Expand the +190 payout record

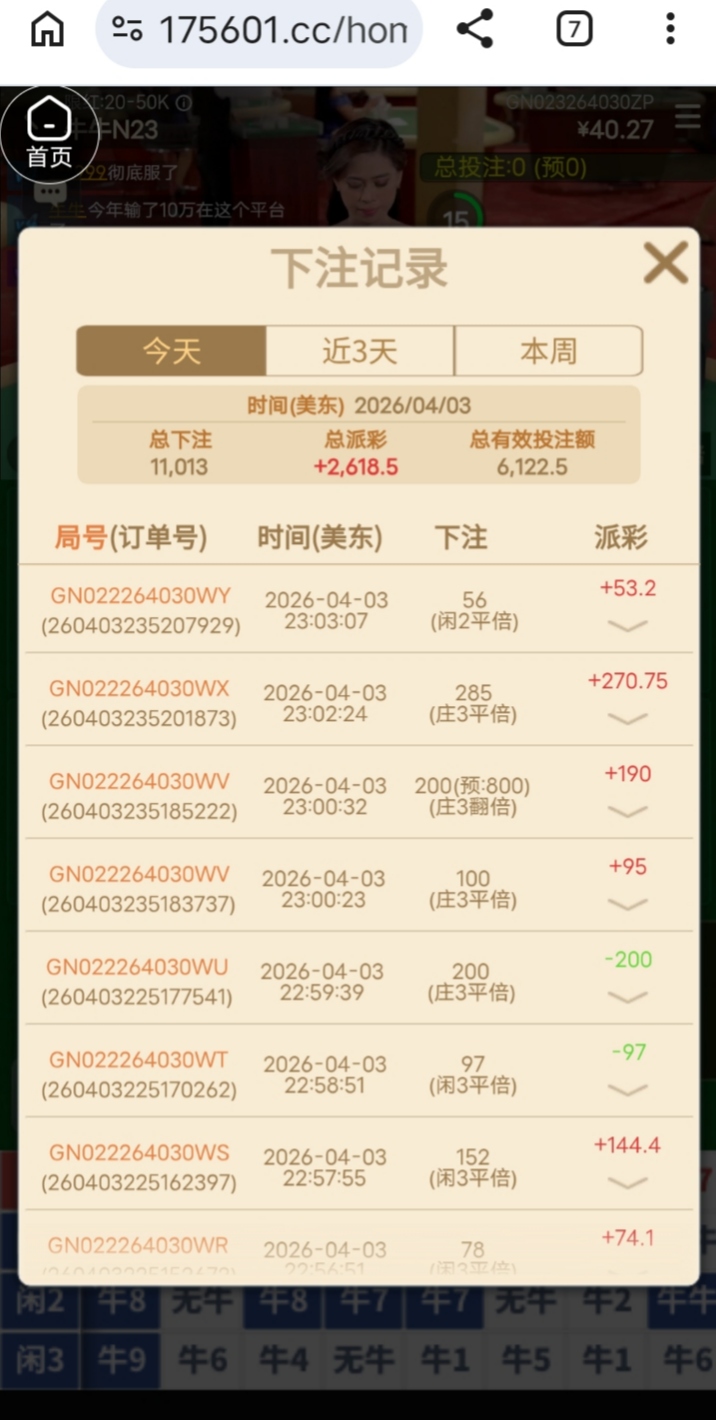coord(628,812)
